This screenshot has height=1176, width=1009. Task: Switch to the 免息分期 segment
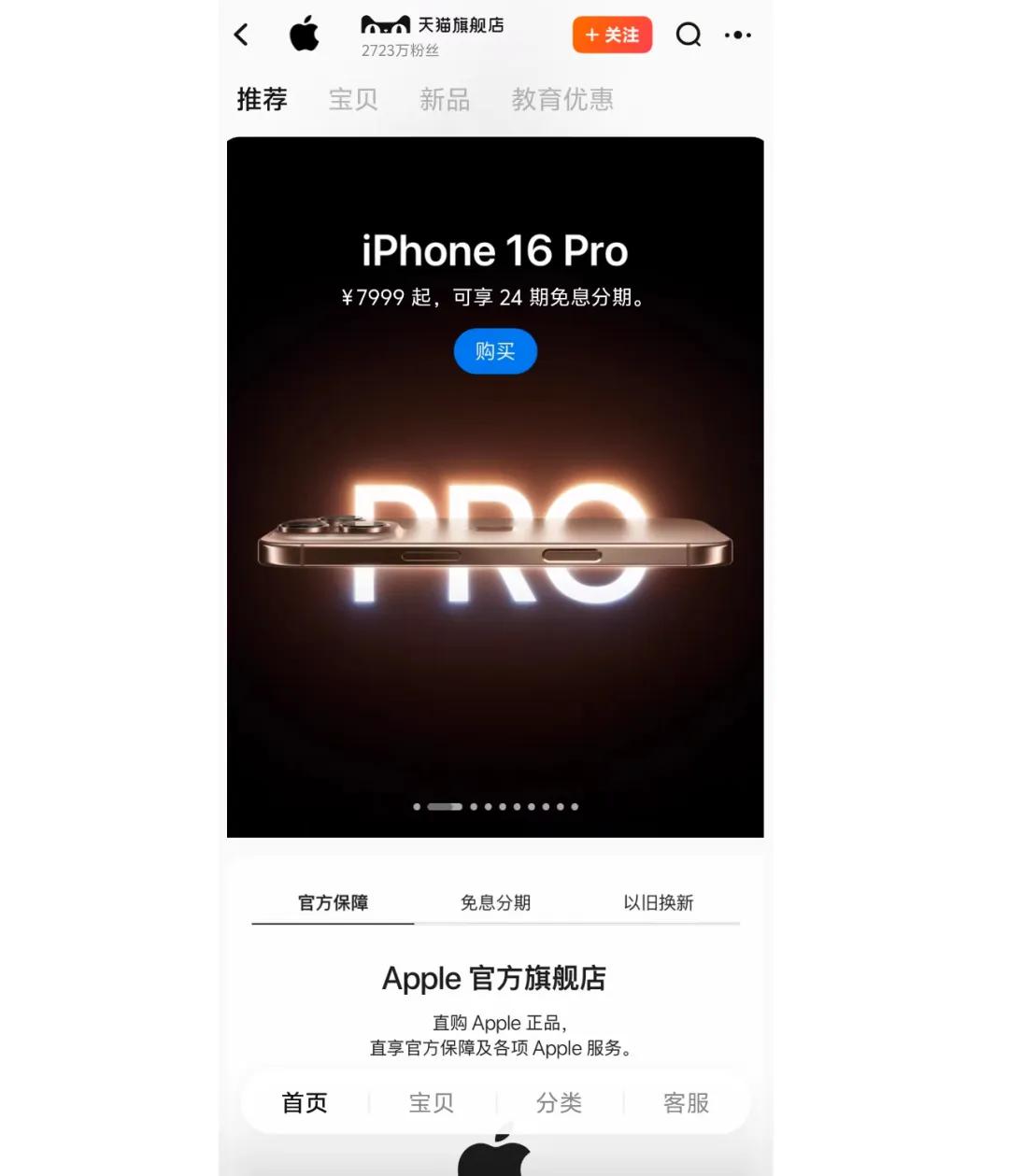click(x=495, y=902)
